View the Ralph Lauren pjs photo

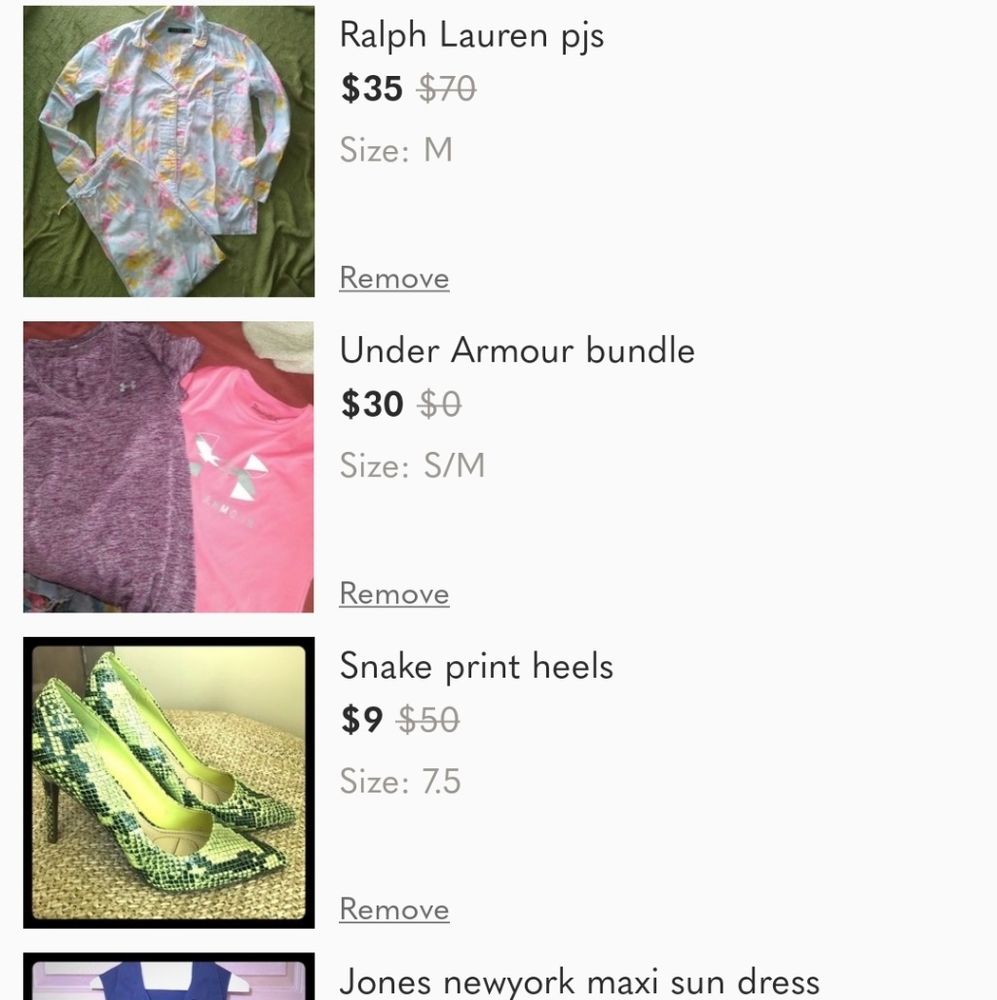point(168,151)
